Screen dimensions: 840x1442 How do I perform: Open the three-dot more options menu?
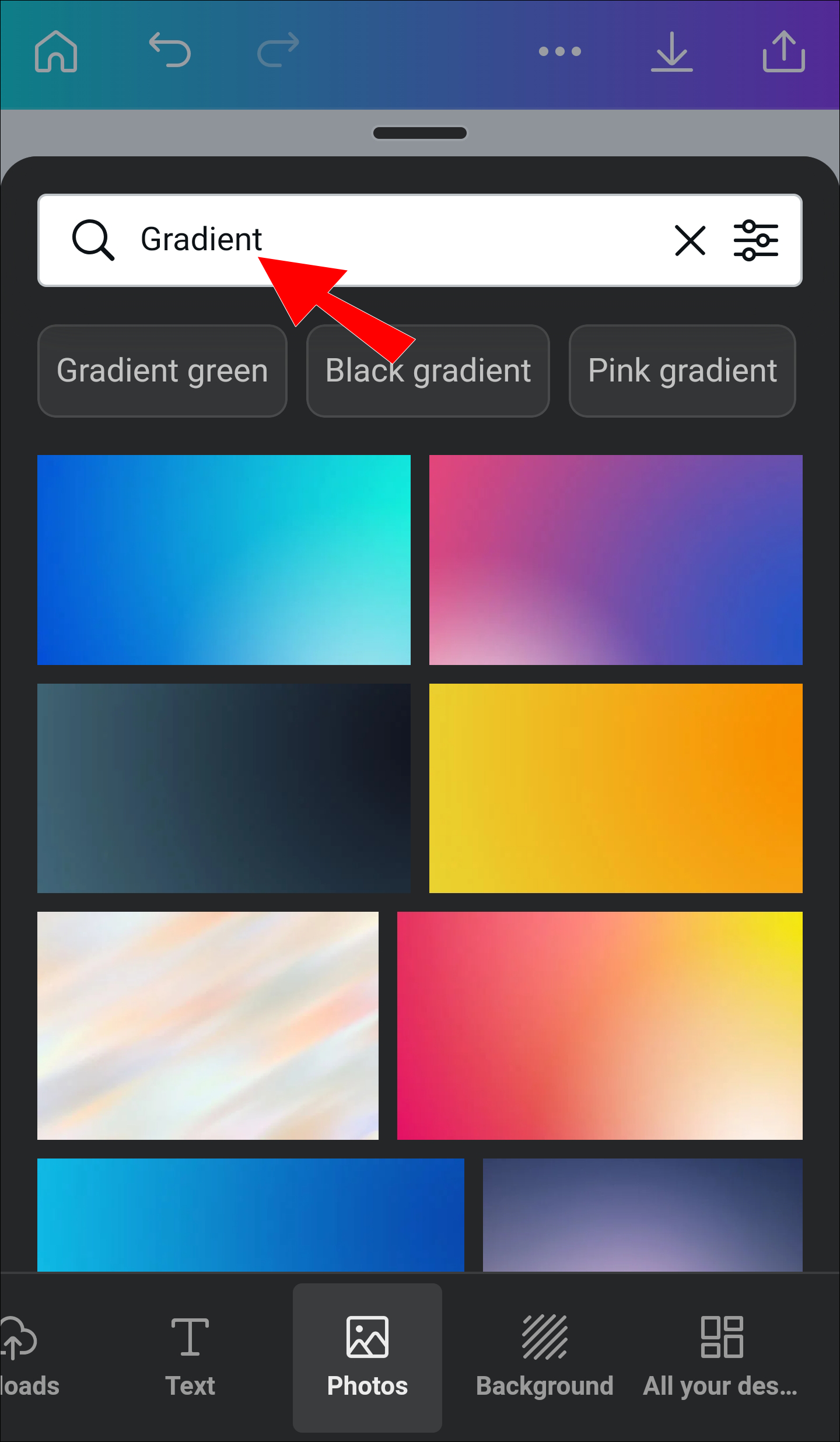click(559, 51)
